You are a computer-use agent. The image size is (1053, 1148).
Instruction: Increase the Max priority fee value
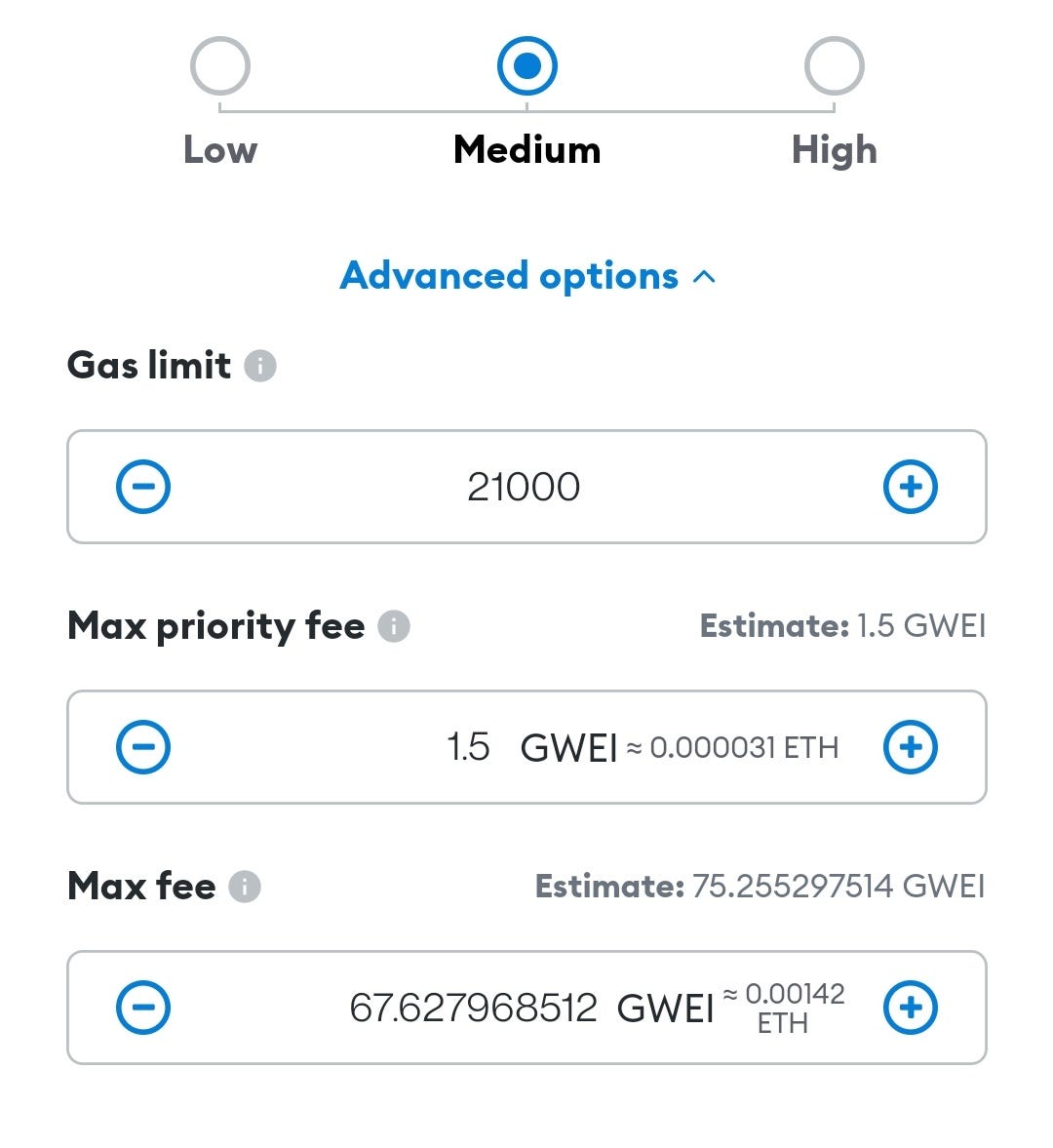click(x=911, y=747)
